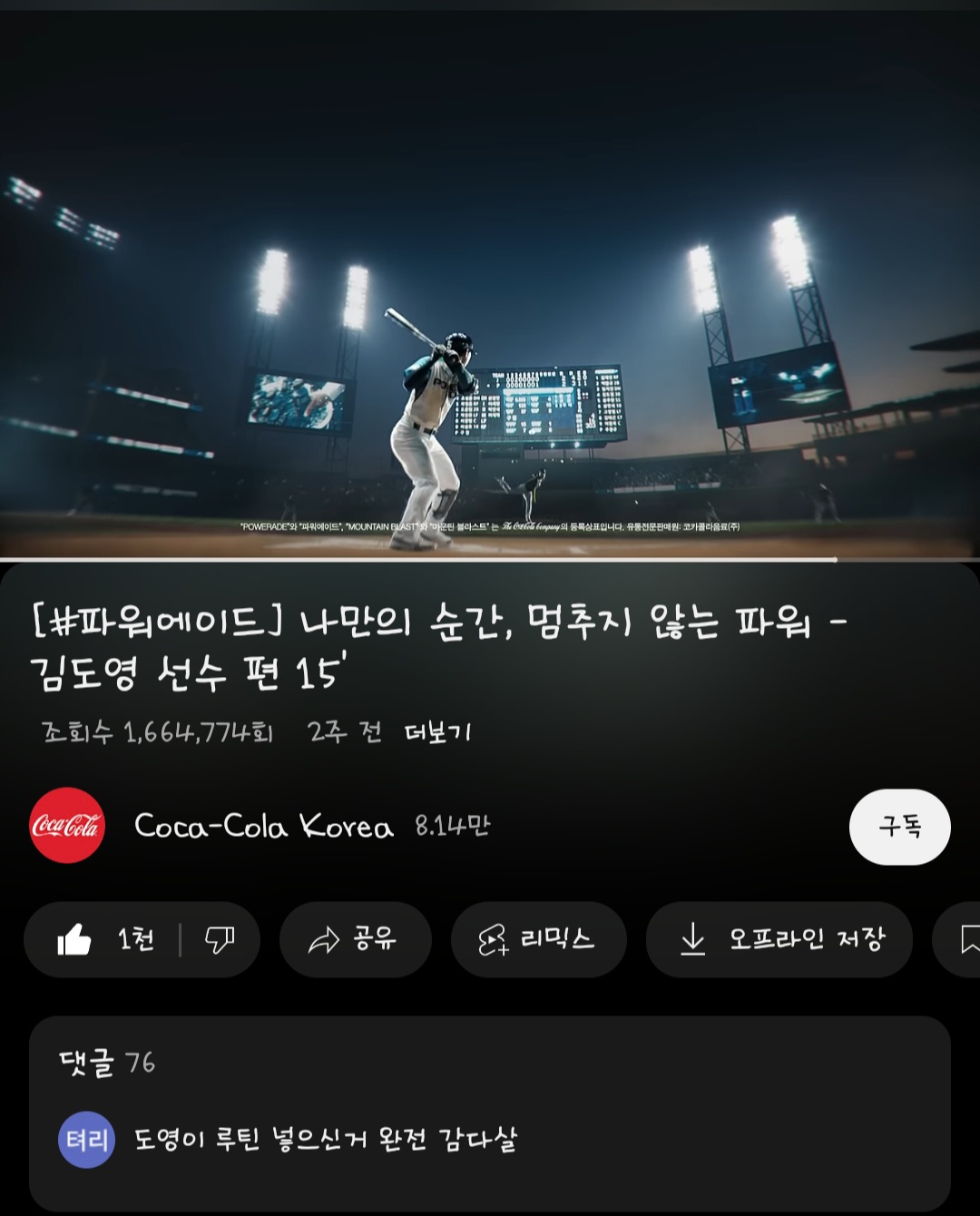
Task: Expand the description with 더보기
Action: coord(437,732)
